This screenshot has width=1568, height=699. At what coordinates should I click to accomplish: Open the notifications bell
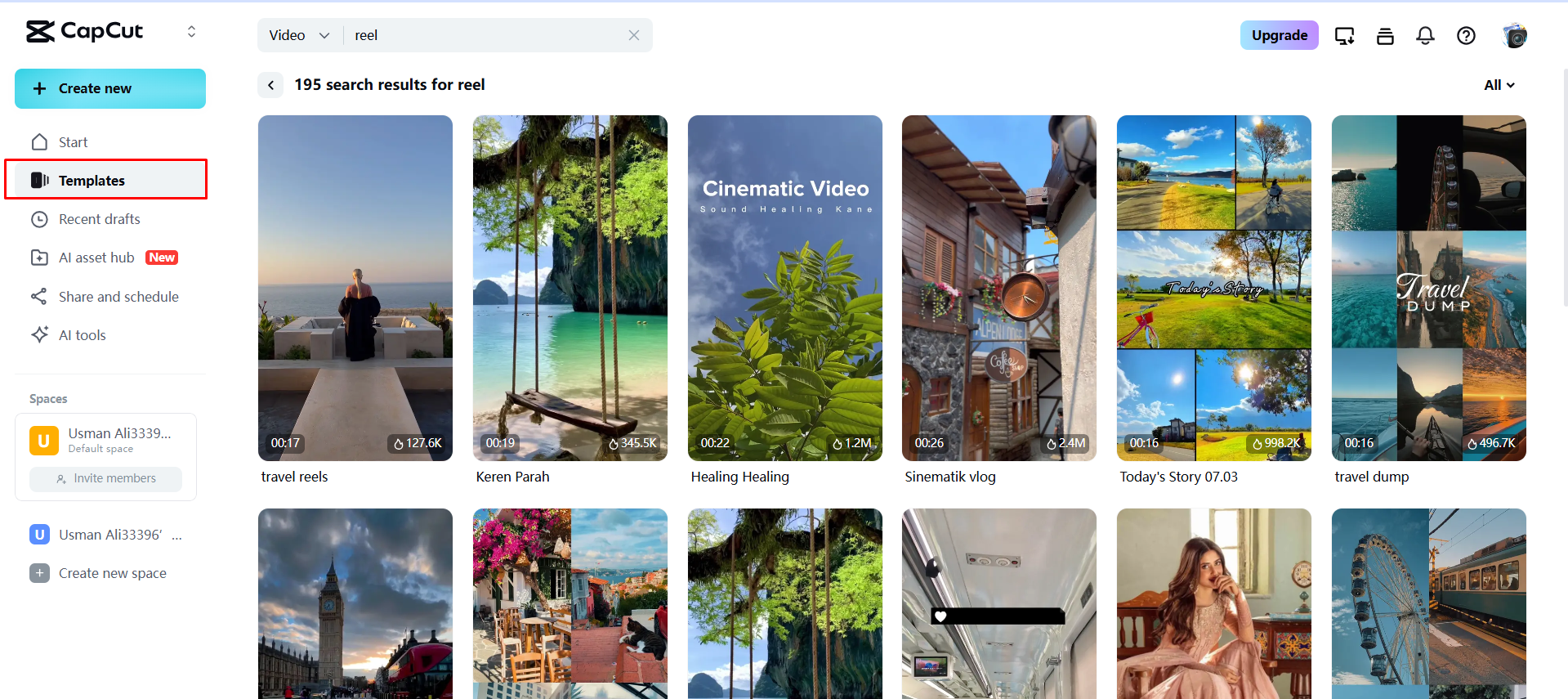[1425, 35]
